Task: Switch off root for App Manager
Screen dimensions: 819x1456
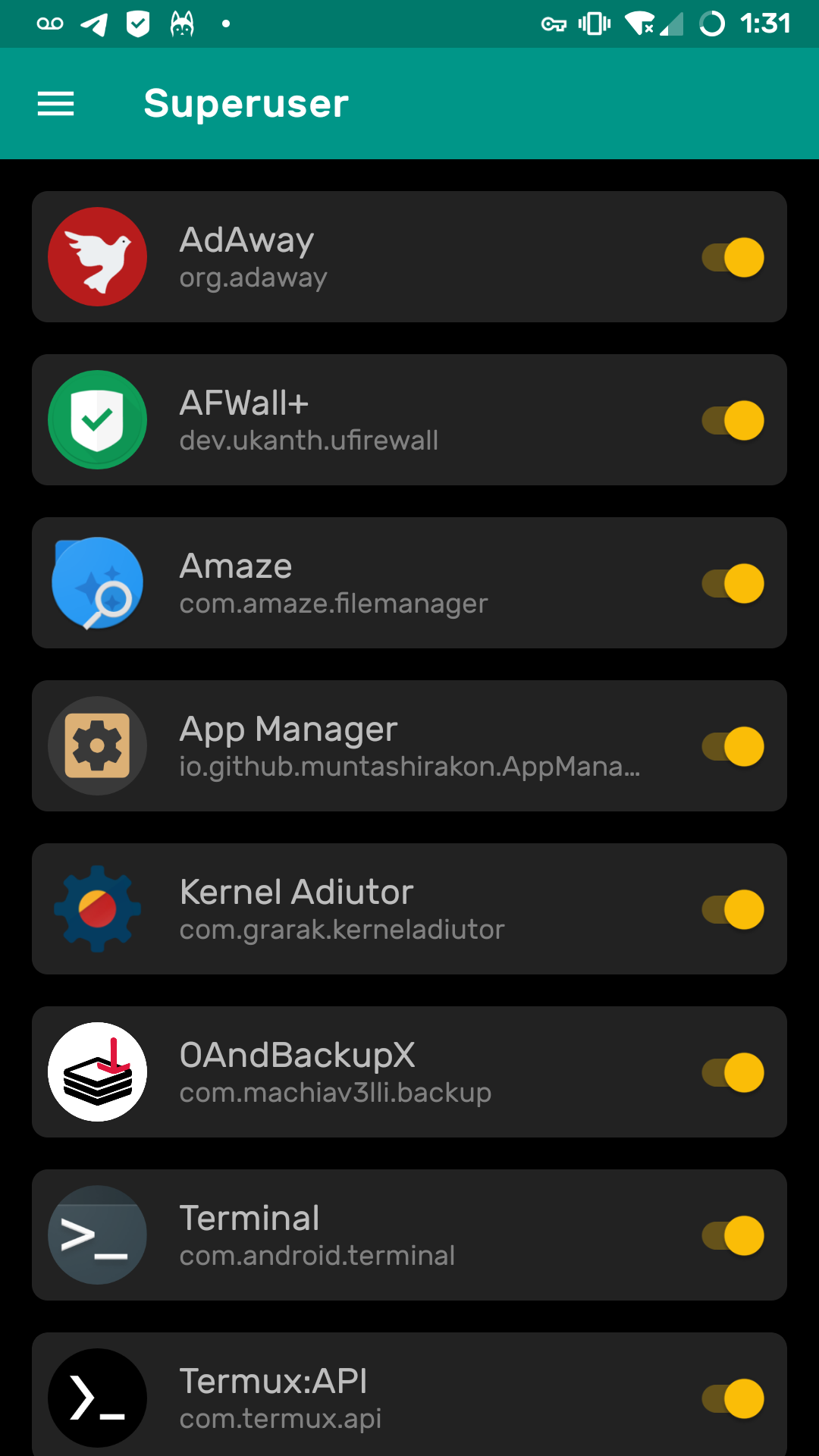Action: pyautogui.click(x=733, y=746)
